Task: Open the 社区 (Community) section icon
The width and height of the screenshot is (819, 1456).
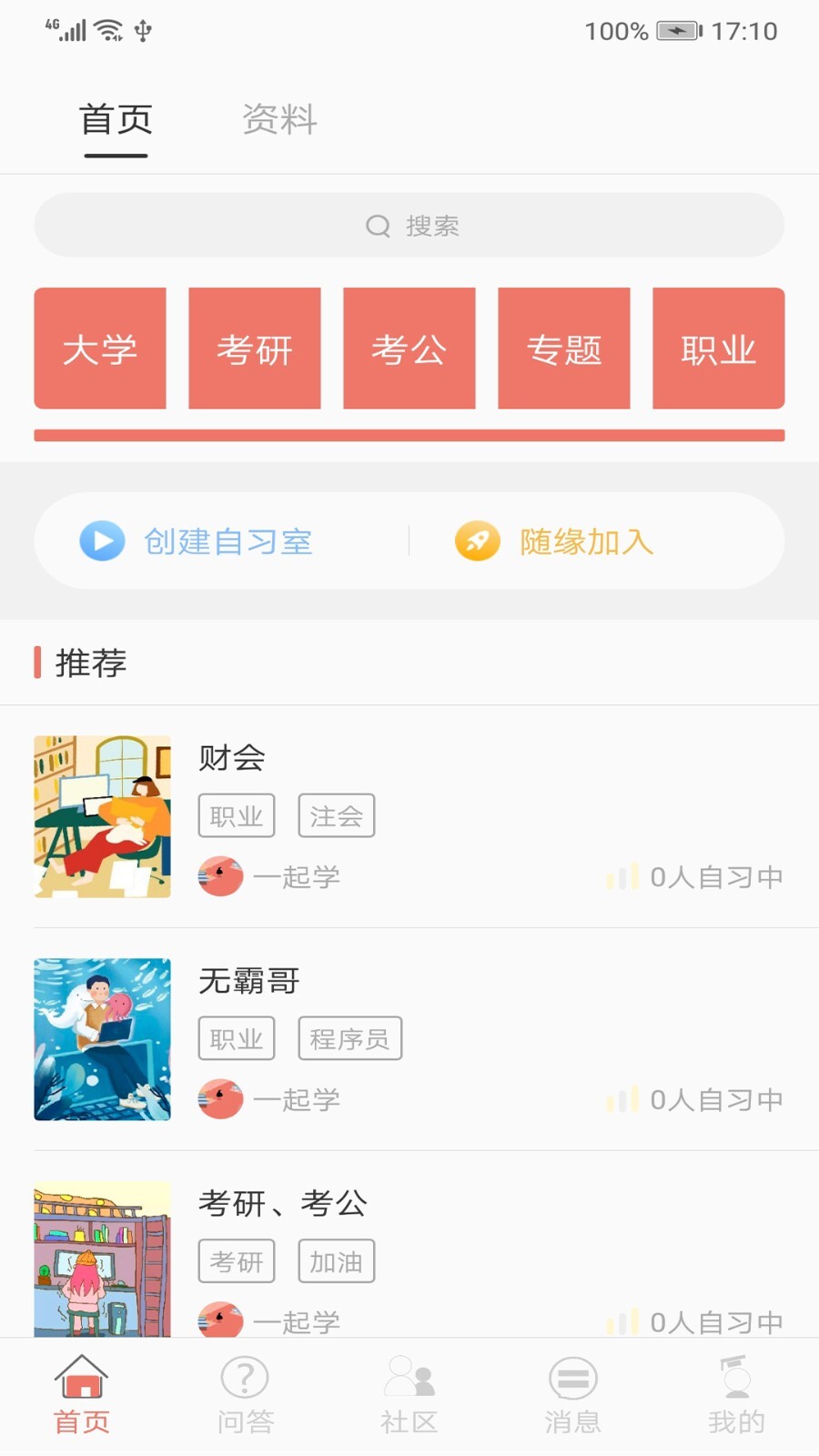Action: tap(408, 1380)
